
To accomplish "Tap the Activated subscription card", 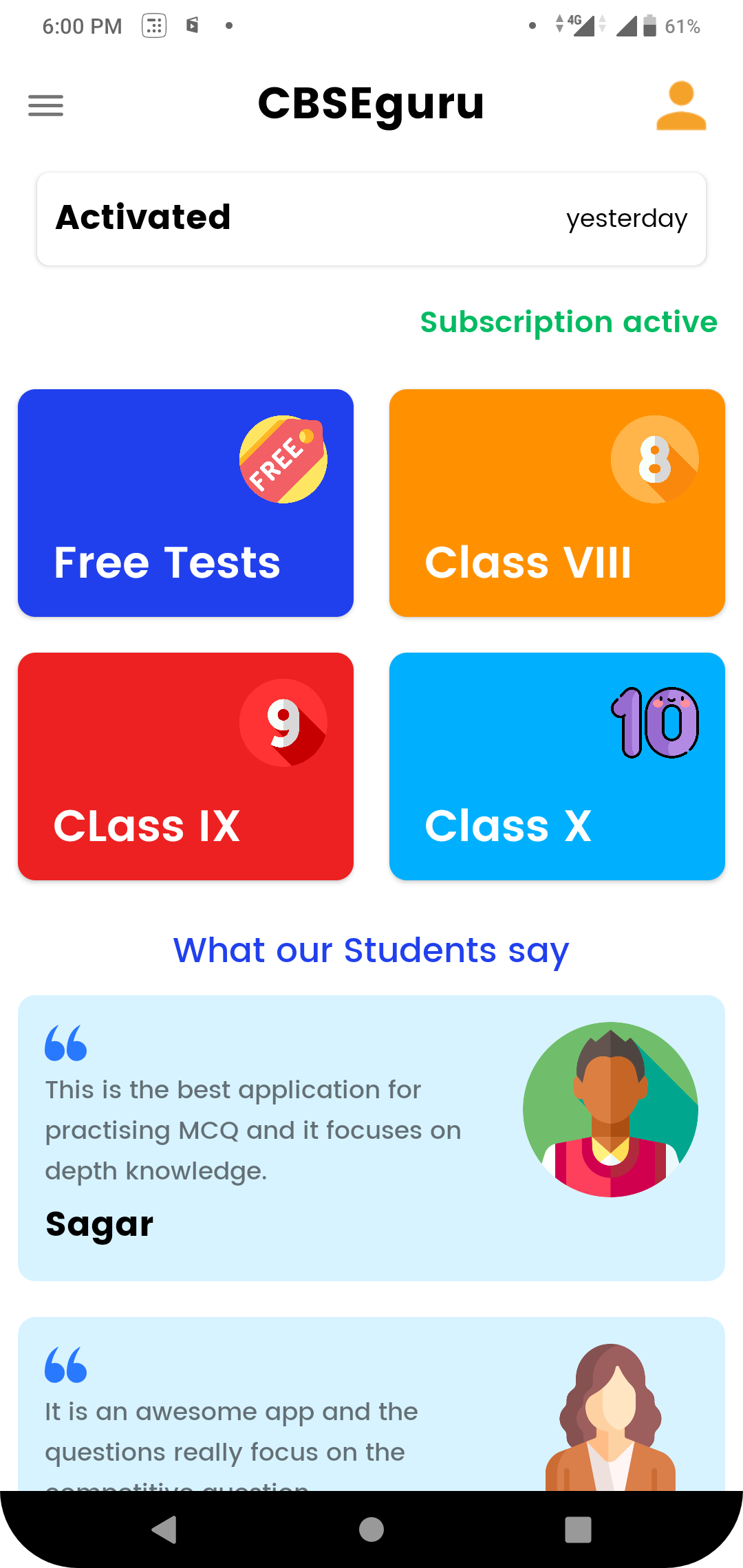I will point(371,219).
